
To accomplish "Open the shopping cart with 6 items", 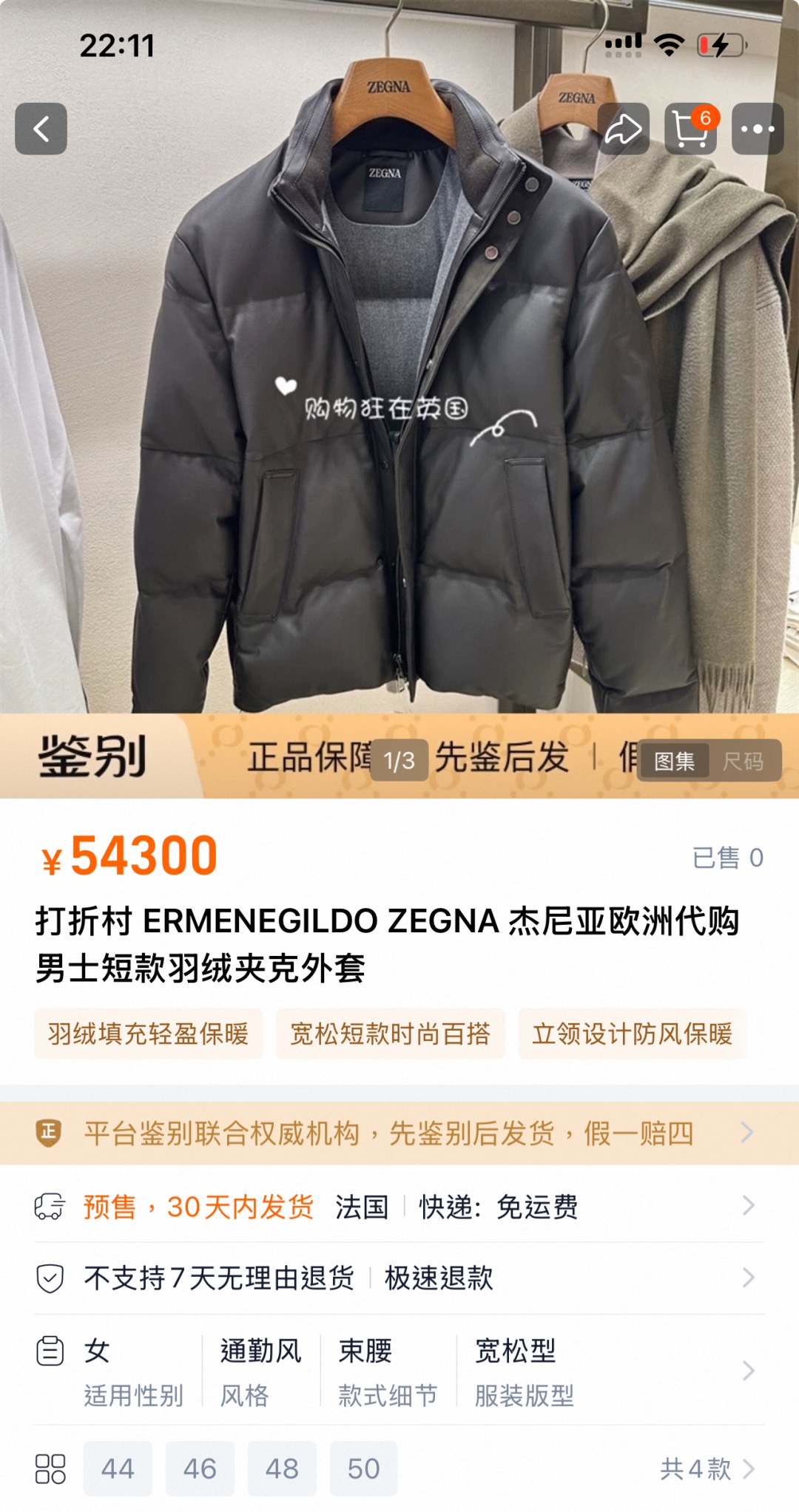I will 691,129.
